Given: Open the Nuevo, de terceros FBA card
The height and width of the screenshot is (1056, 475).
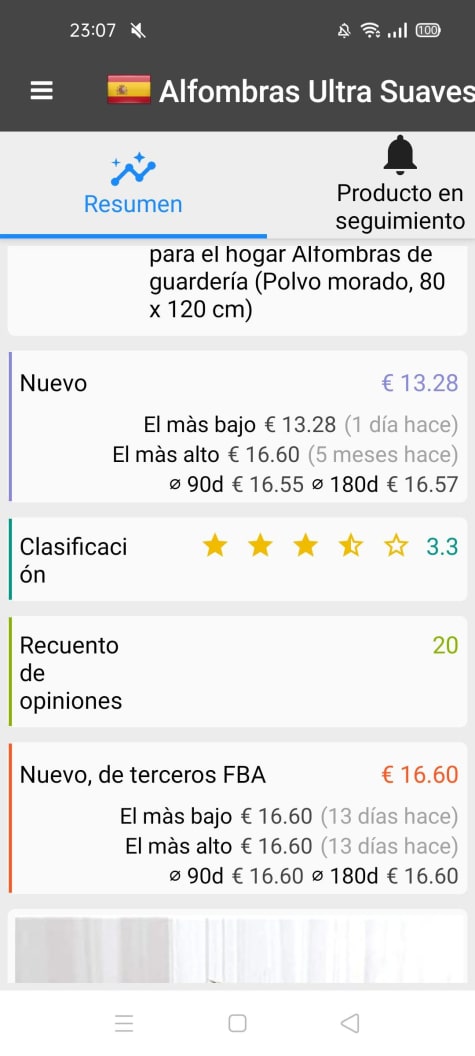Looking at the screenshot, I should (x=237, y=818).
